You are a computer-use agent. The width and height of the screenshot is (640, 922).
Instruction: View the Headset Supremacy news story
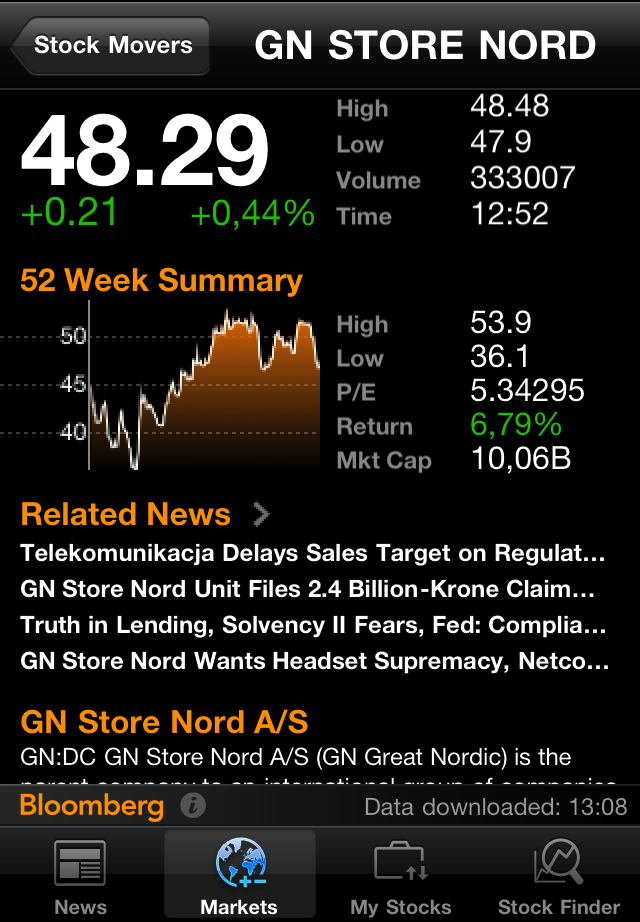313,661
